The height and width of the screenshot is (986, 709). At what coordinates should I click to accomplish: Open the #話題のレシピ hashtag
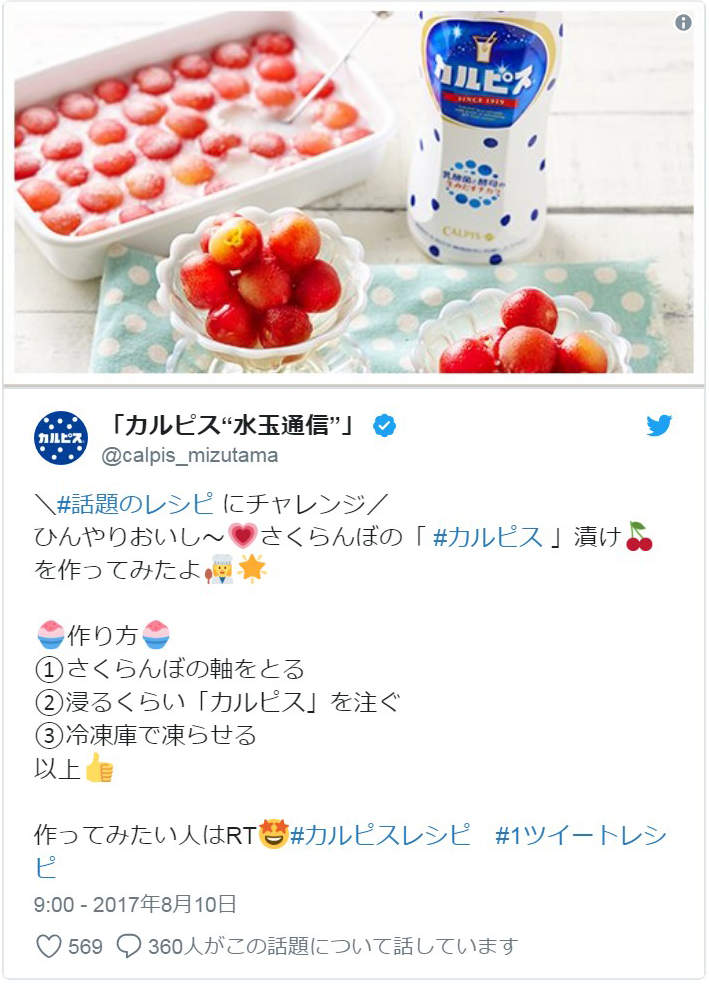pos(135,503)
